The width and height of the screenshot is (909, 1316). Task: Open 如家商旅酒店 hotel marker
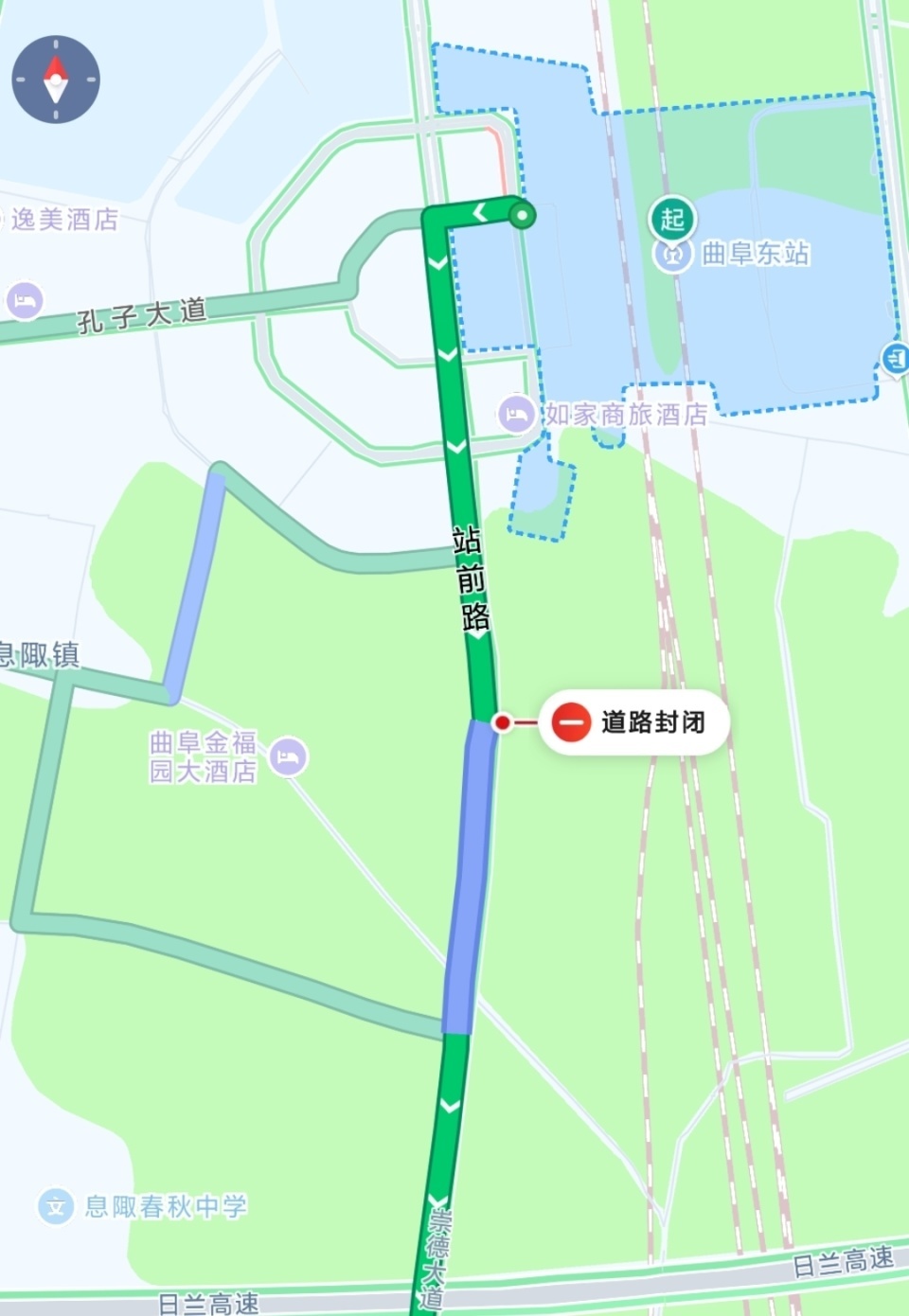pos(516,415)
